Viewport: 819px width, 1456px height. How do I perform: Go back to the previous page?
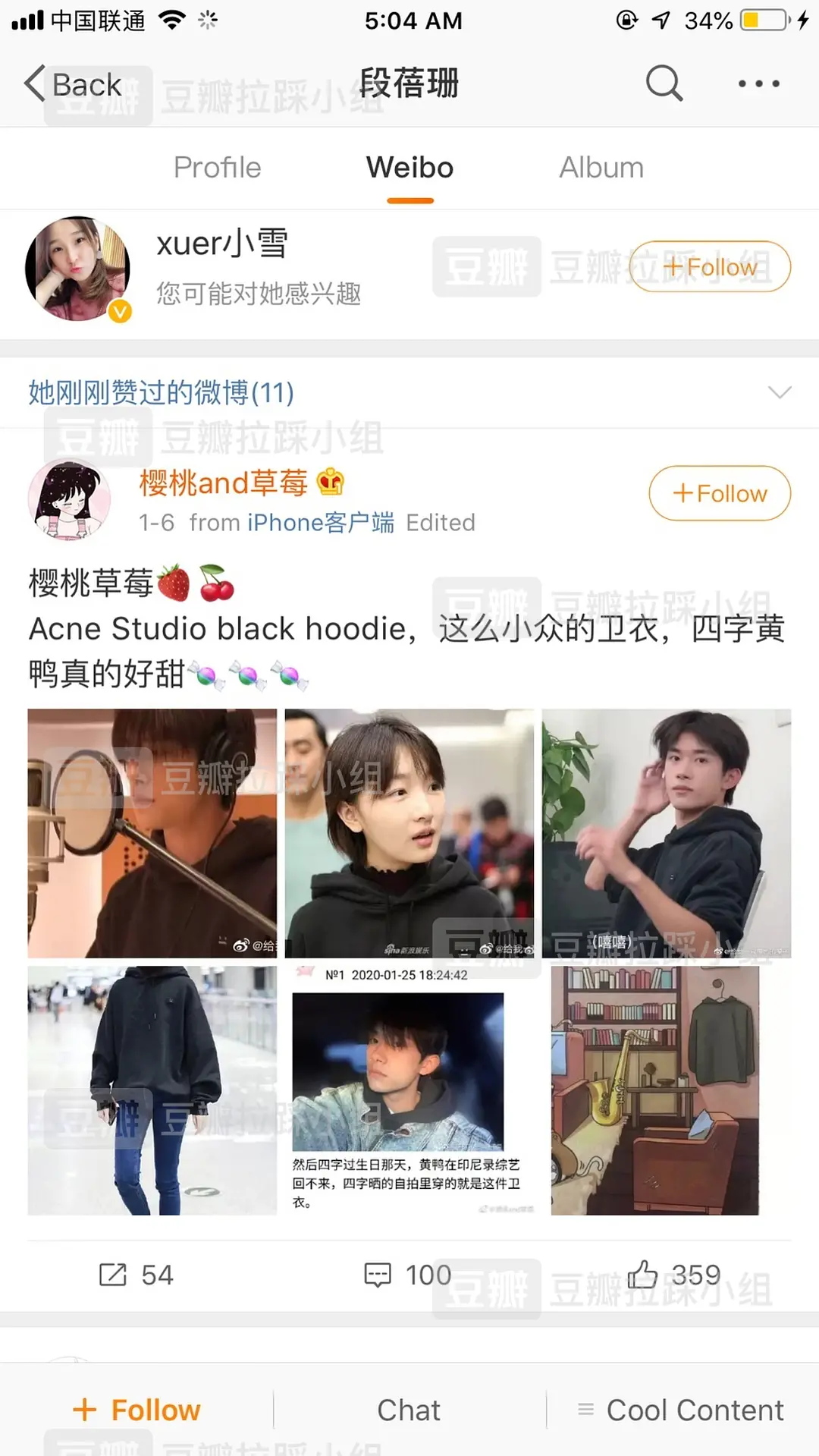72,84
